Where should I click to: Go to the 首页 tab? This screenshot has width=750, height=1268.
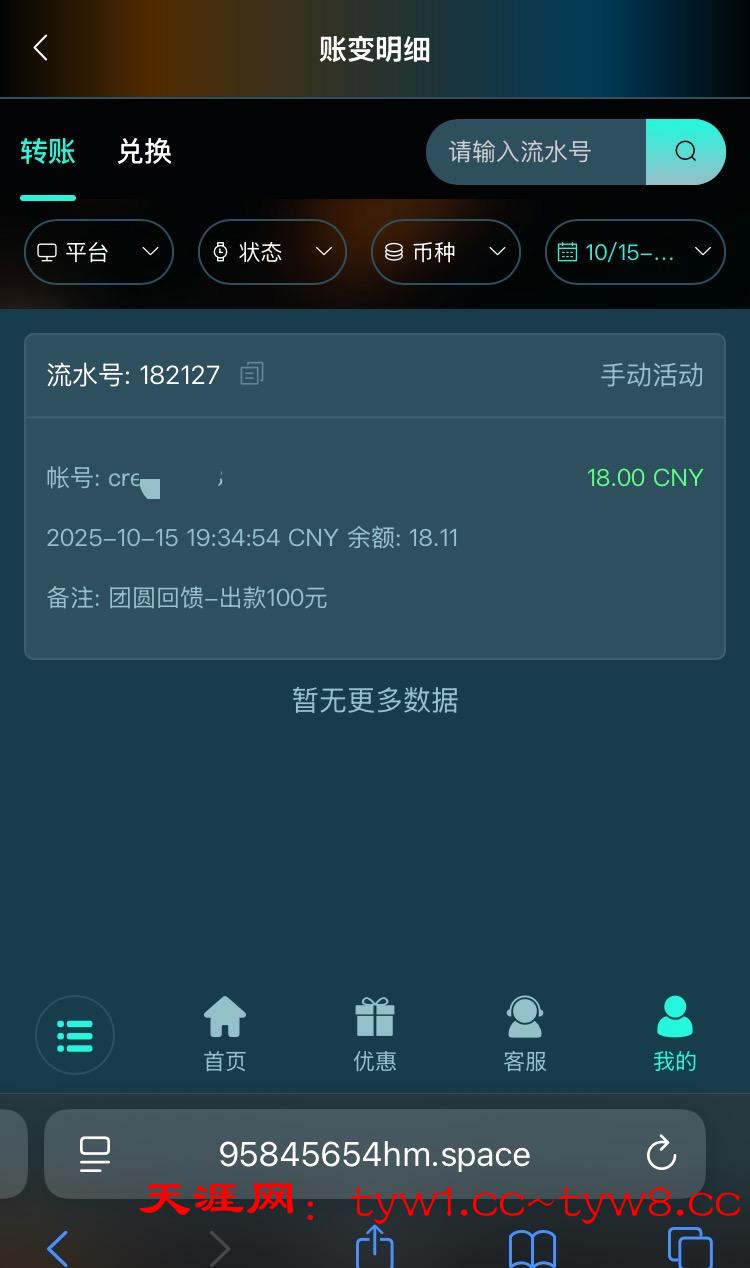[225, 1035]
